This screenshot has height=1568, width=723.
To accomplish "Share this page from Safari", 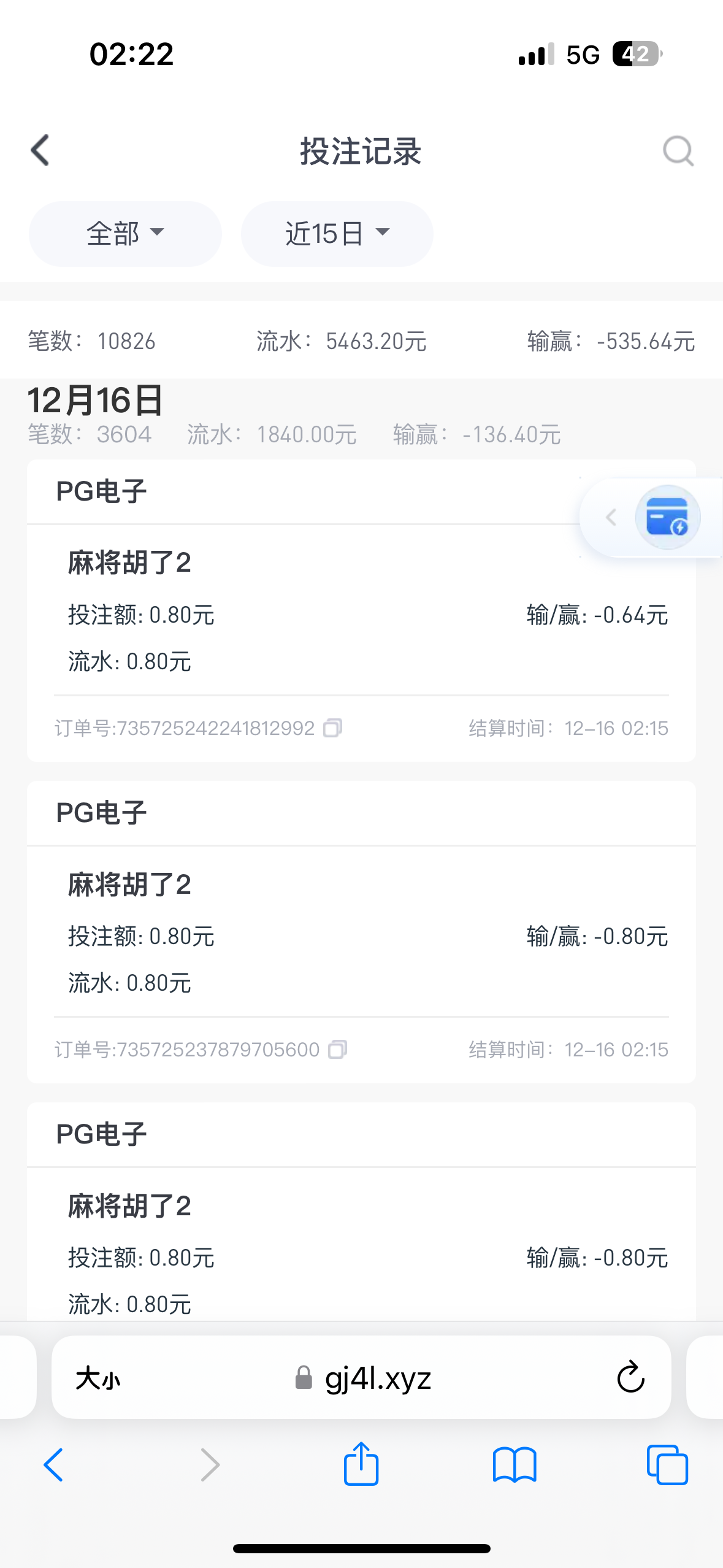I will click(x=361, y=1464).
